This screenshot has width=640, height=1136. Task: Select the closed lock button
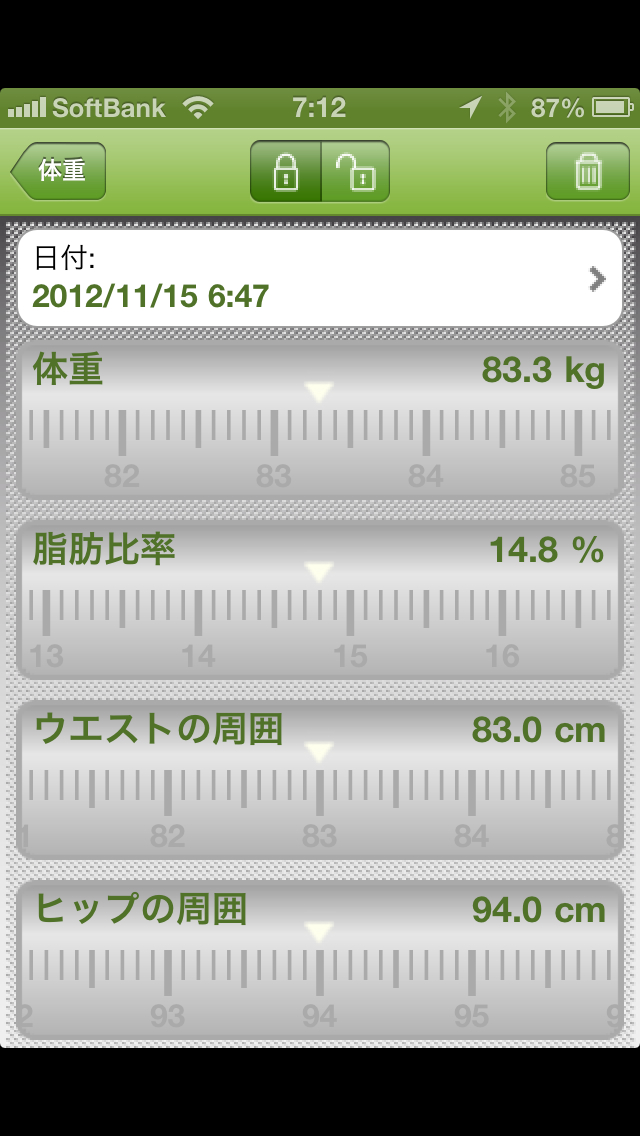(x=286, y=171)
